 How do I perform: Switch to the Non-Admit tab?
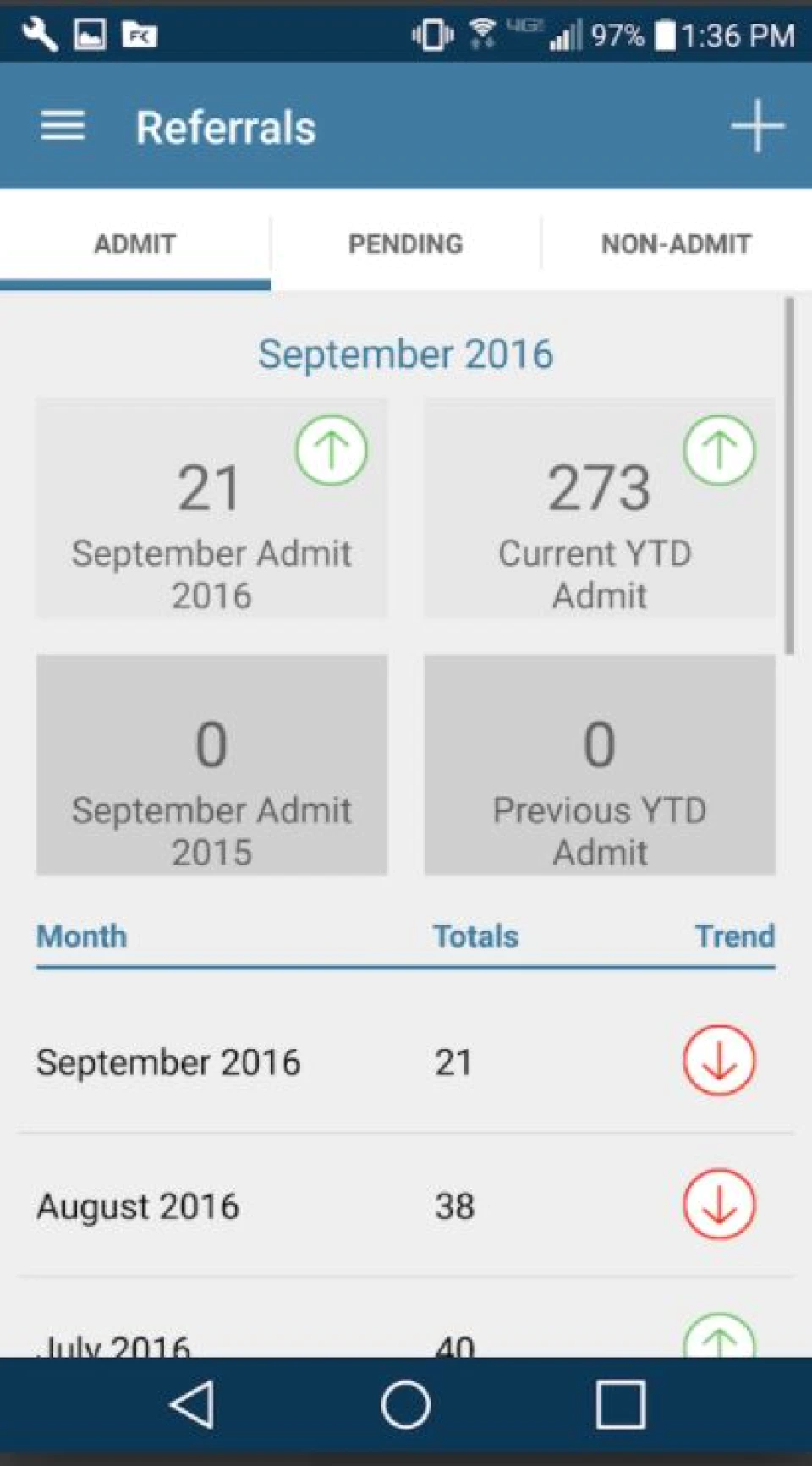[x=677, y=244]
